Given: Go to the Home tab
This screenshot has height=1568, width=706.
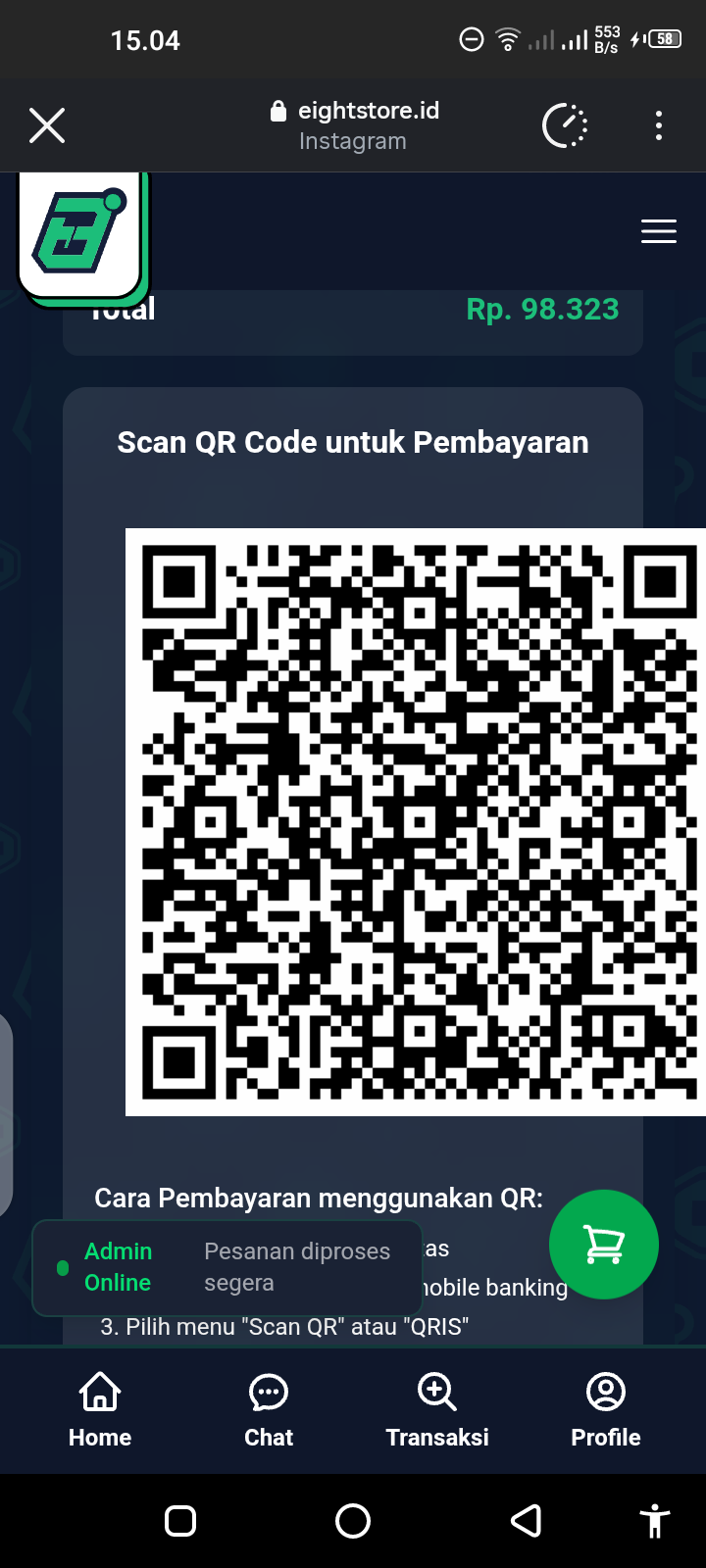Looking at the screenshot, I should pyautogui.click(x=100, y=1410).
